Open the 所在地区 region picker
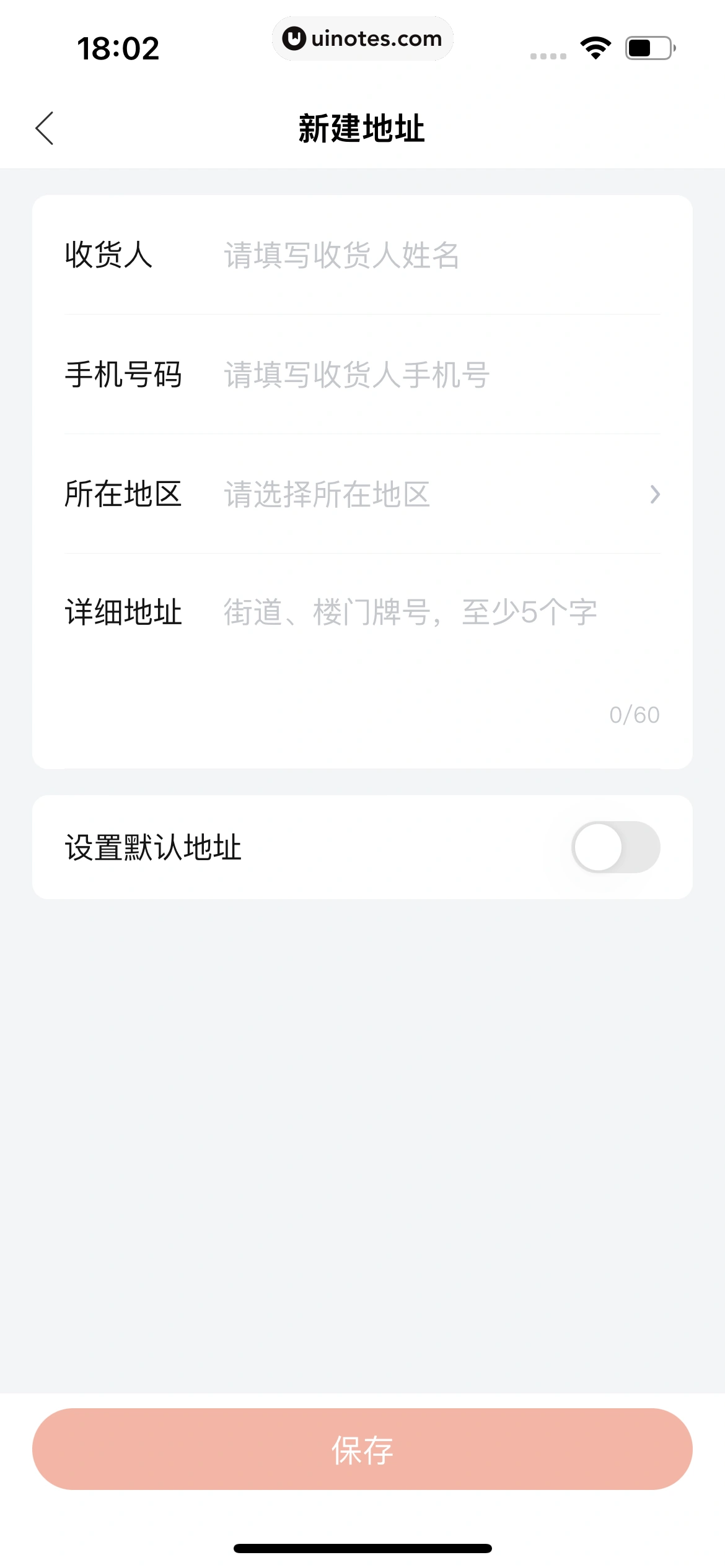 [x=434, y=494]
